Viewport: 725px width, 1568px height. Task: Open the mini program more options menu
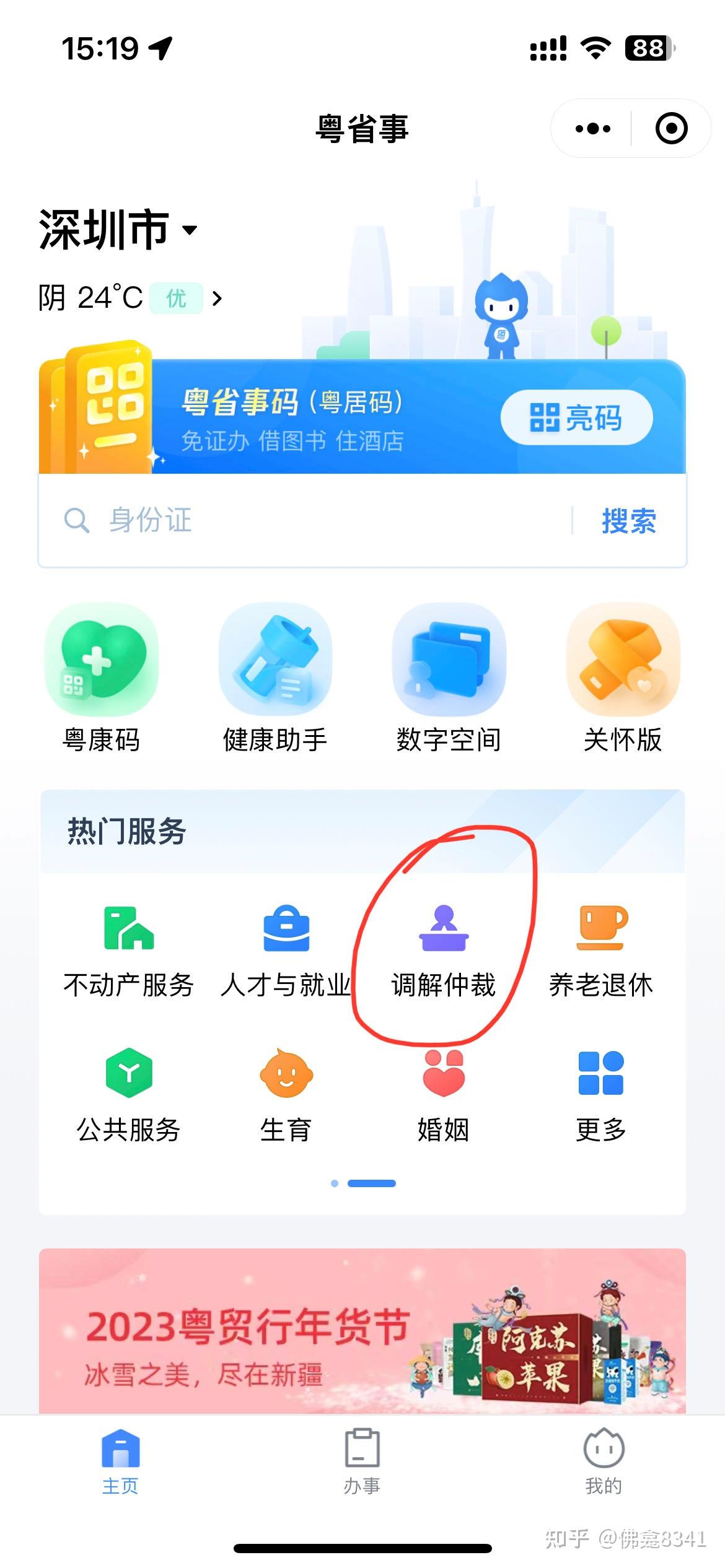point(592,129)
